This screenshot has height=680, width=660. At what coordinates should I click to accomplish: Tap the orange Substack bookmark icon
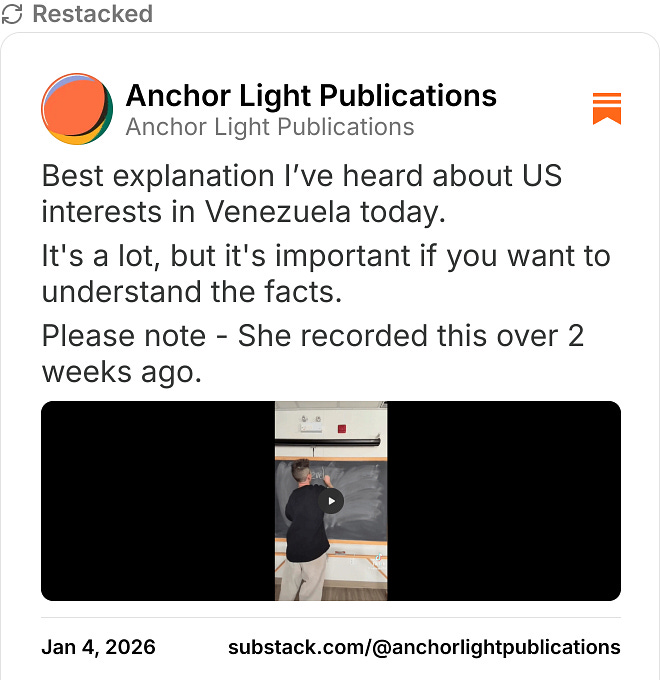[607, 109]
